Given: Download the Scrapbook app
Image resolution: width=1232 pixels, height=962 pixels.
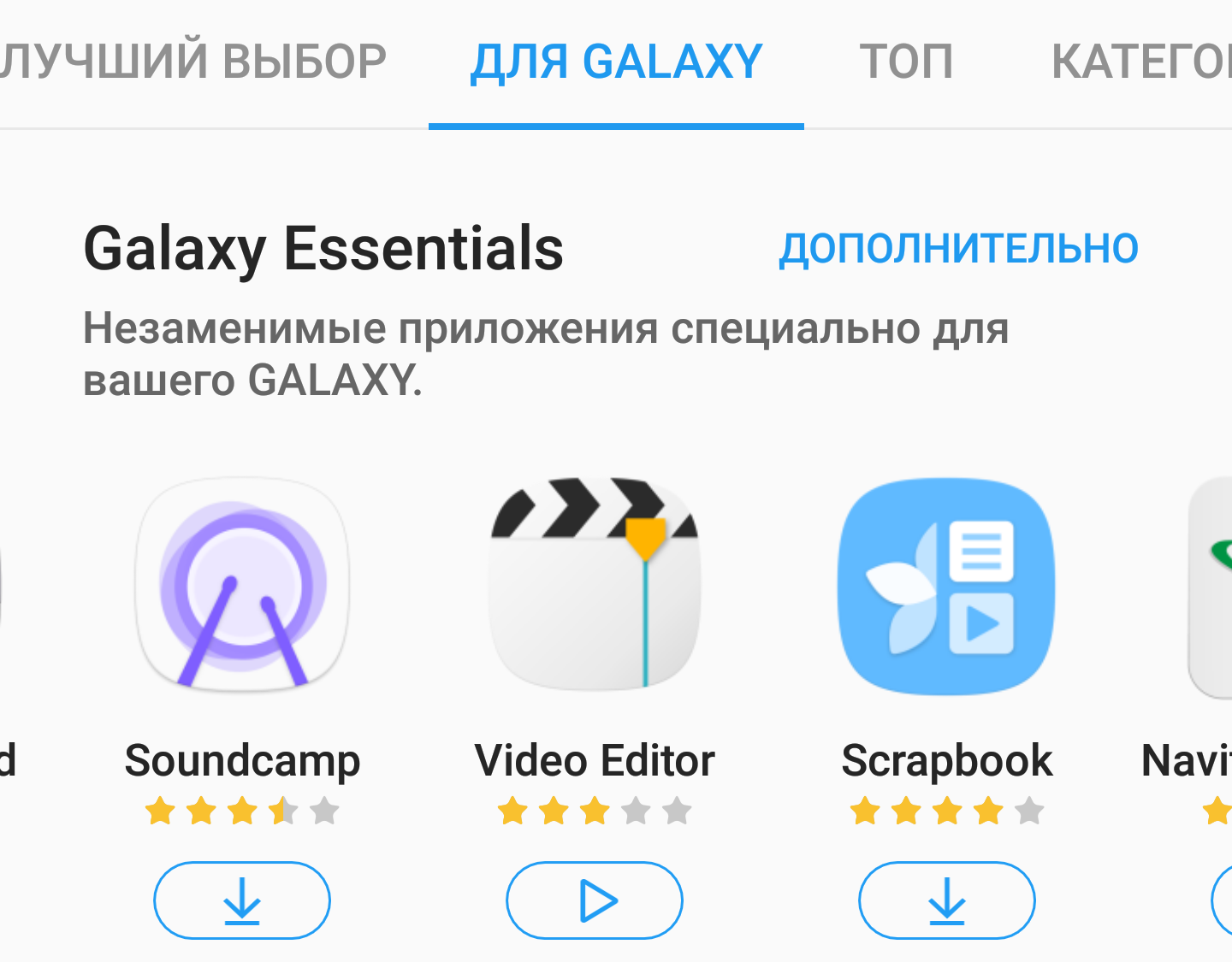Looking at the screenshot, I should coord(946,900).
